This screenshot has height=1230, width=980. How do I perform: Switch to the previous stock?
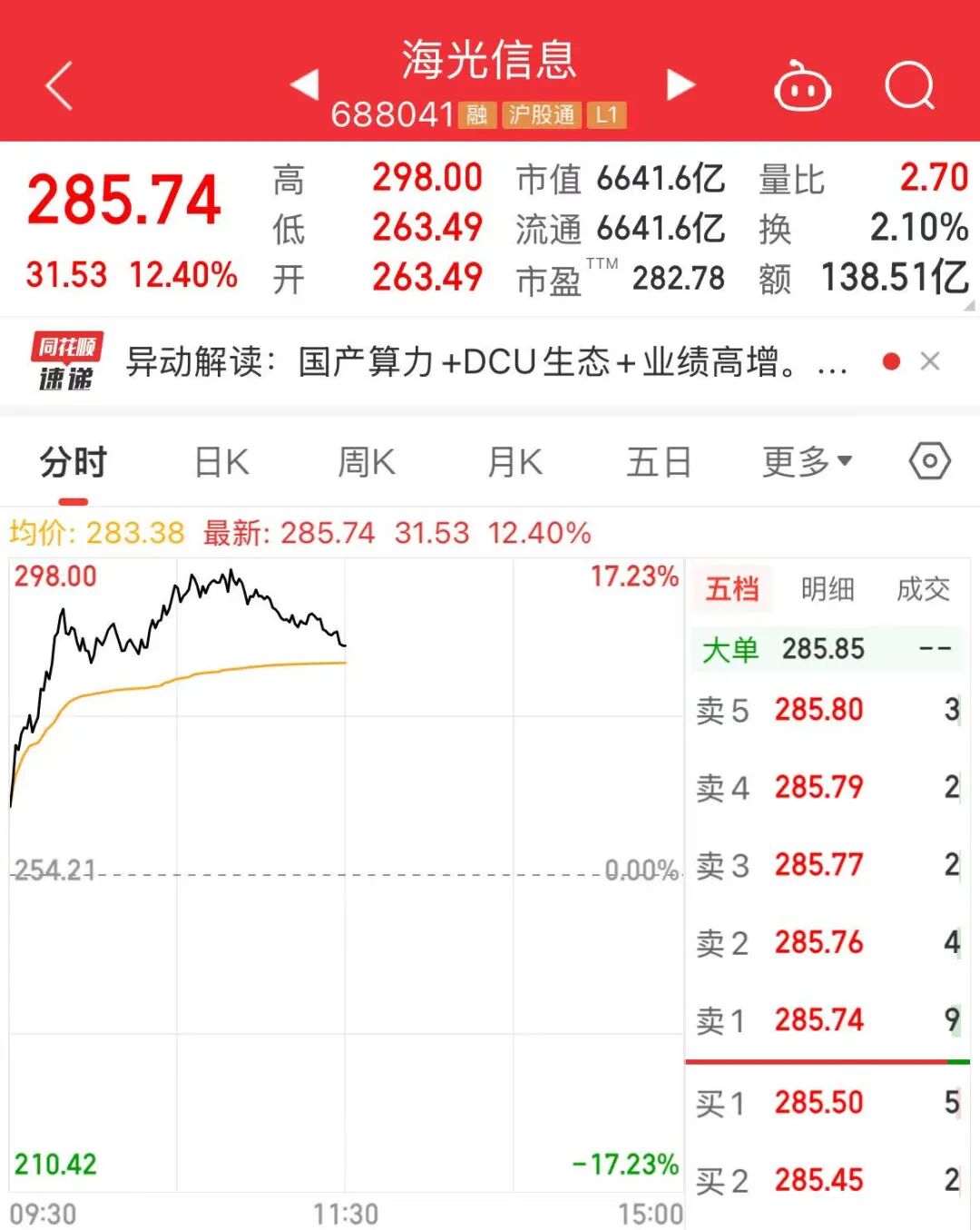pyautogui.click(x=305, y=84)
